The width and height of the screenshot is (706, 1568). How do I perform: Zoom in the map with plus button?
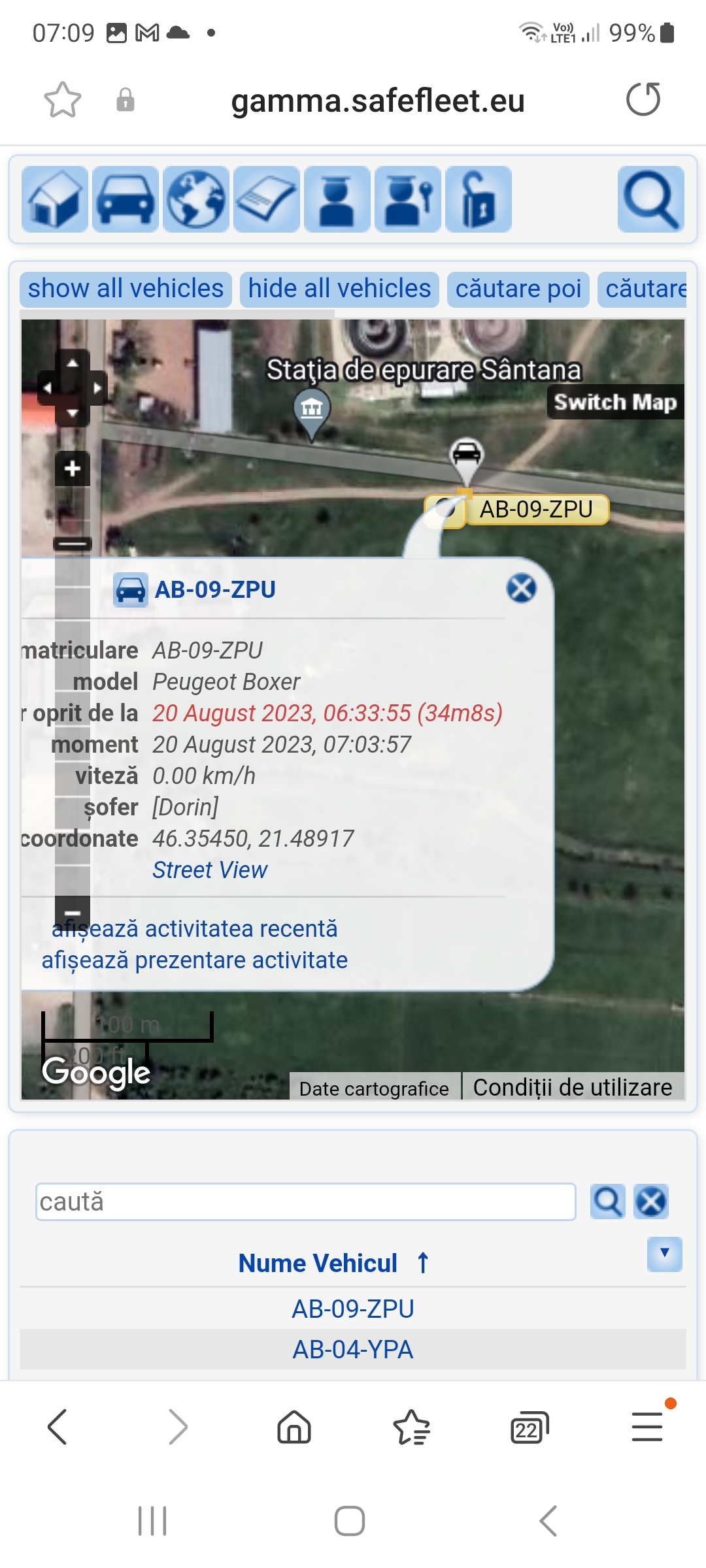(73, 468)
